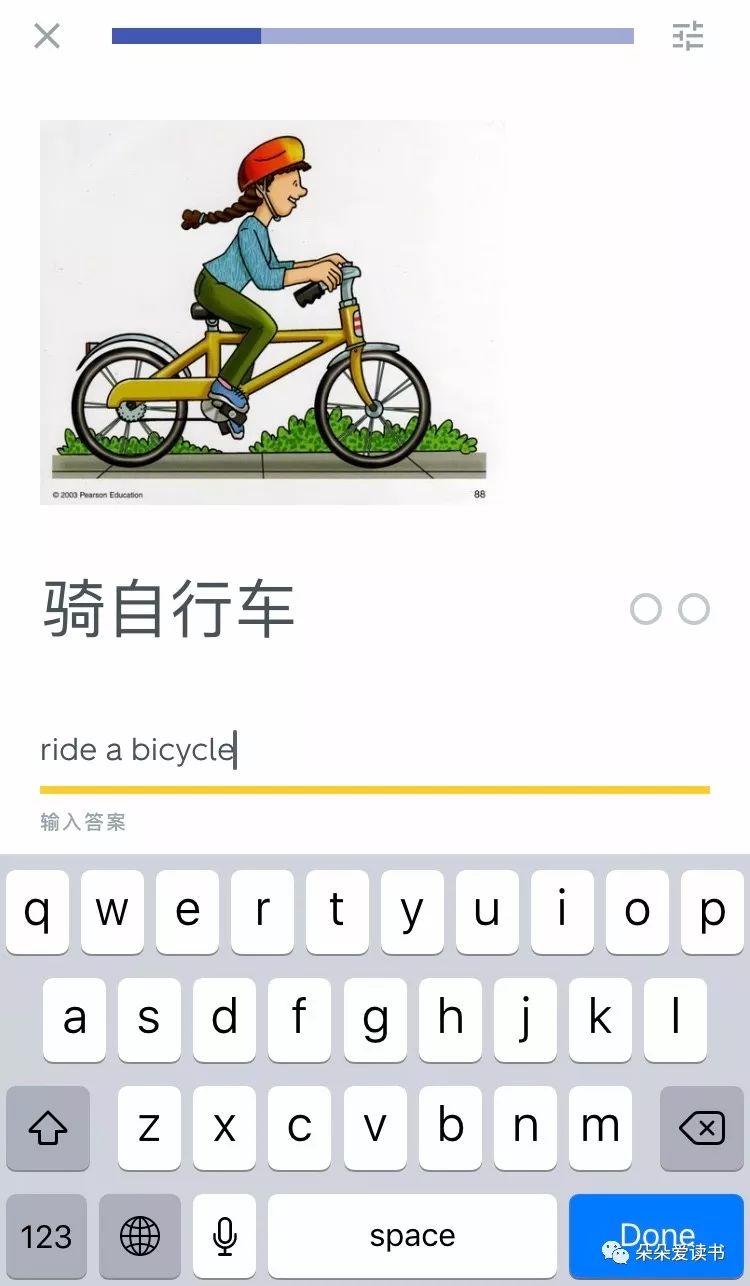Switch keyboards using the globe icon

(140, 1237)
